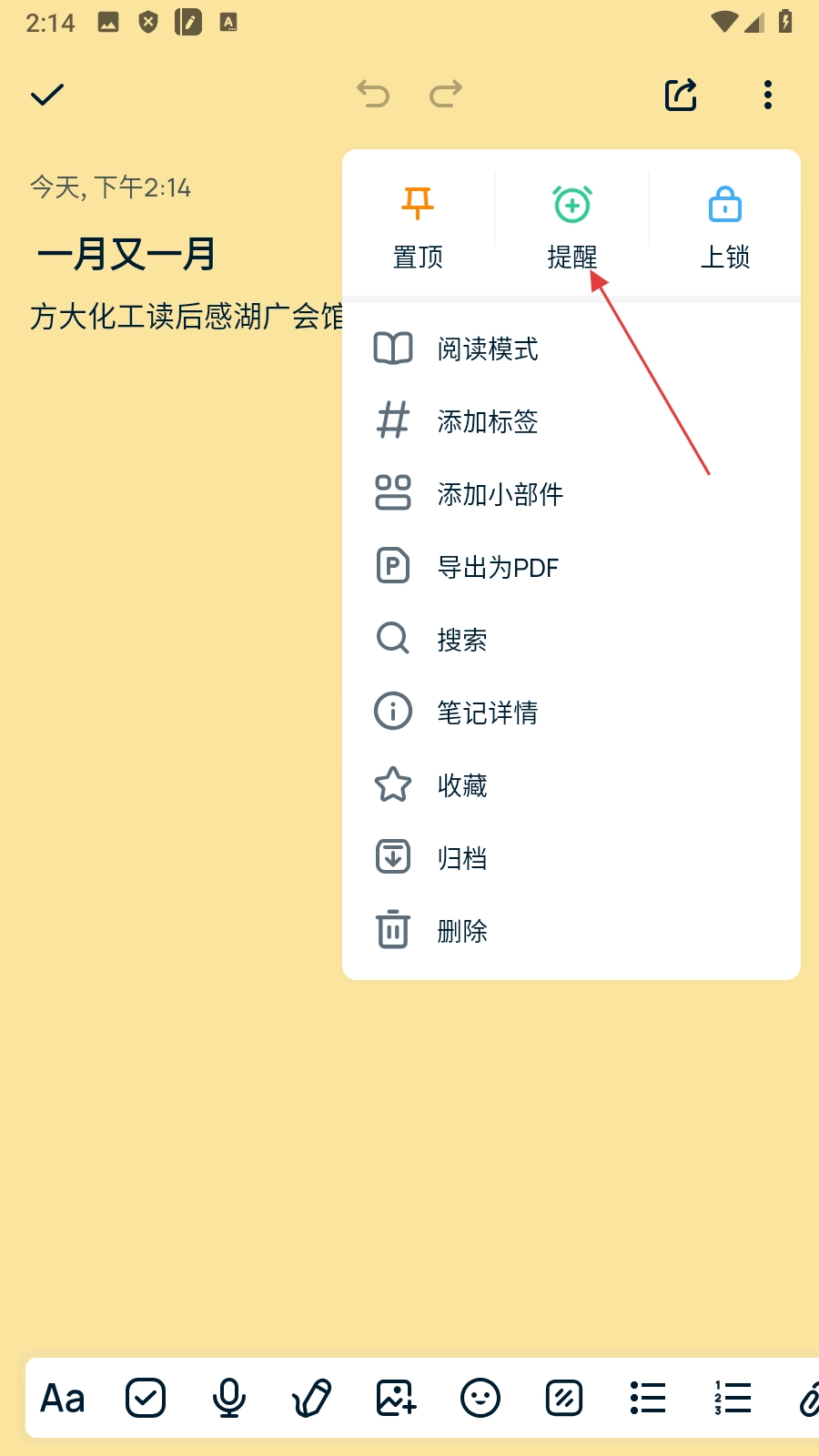Add note to favorites with 收藏
This screenshot has height=1456, width=819.
(x=462, y=785)
